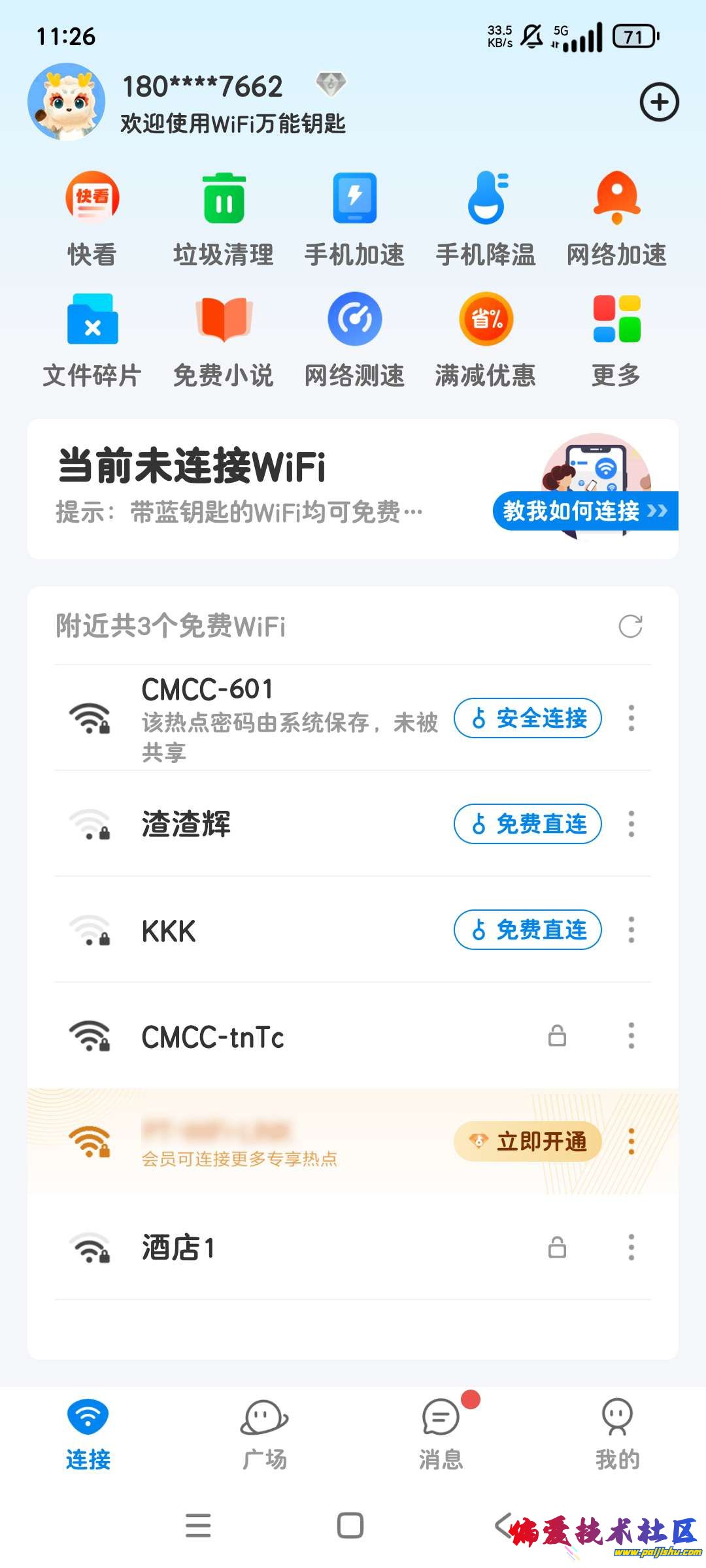706x1568 pixels.
Task: Tap 免费直连 for 渣渣辉
Action: 528,824
